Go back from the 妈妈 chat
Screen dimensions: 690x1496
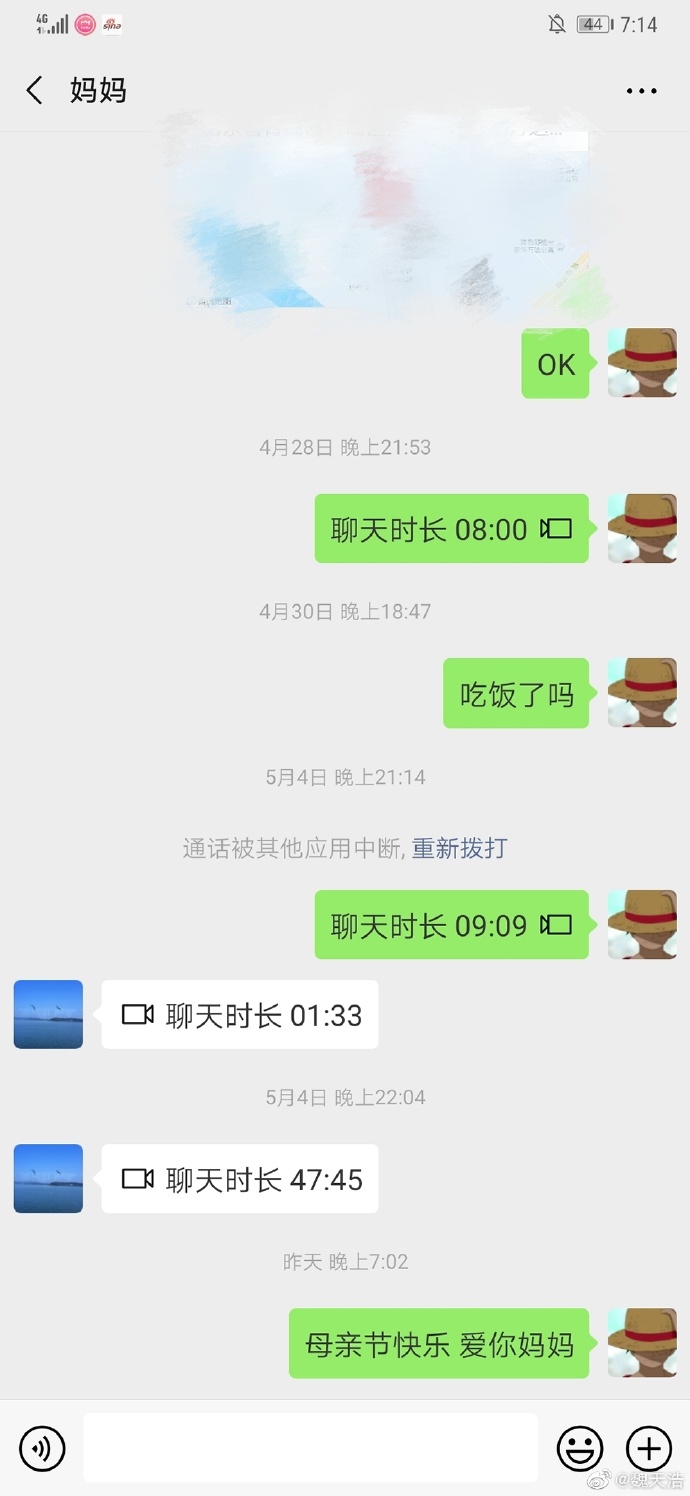point(34,91)
